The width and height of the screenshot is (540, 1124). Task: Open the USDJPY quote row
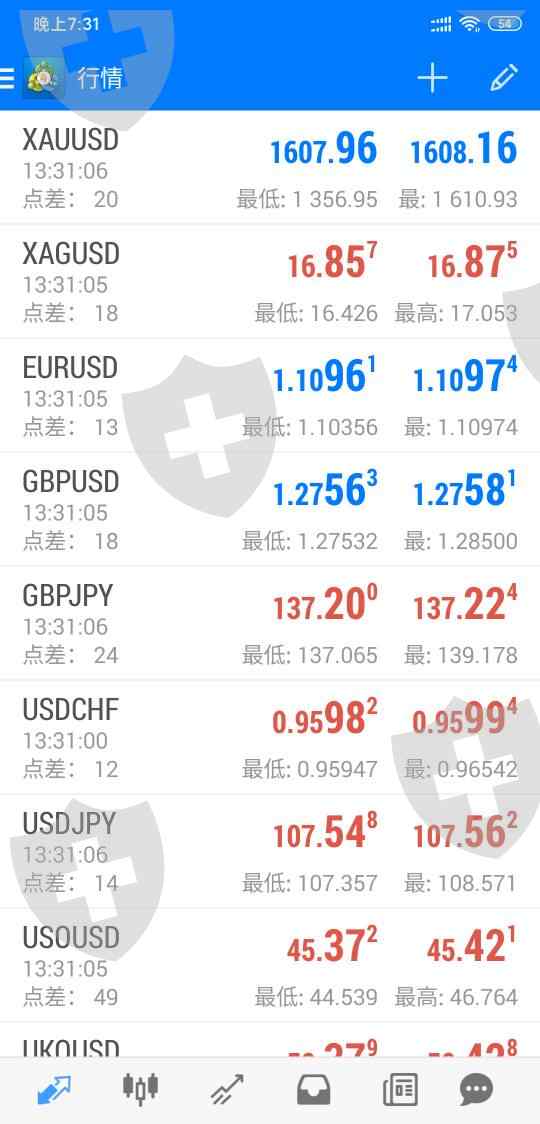pos(270,852)
